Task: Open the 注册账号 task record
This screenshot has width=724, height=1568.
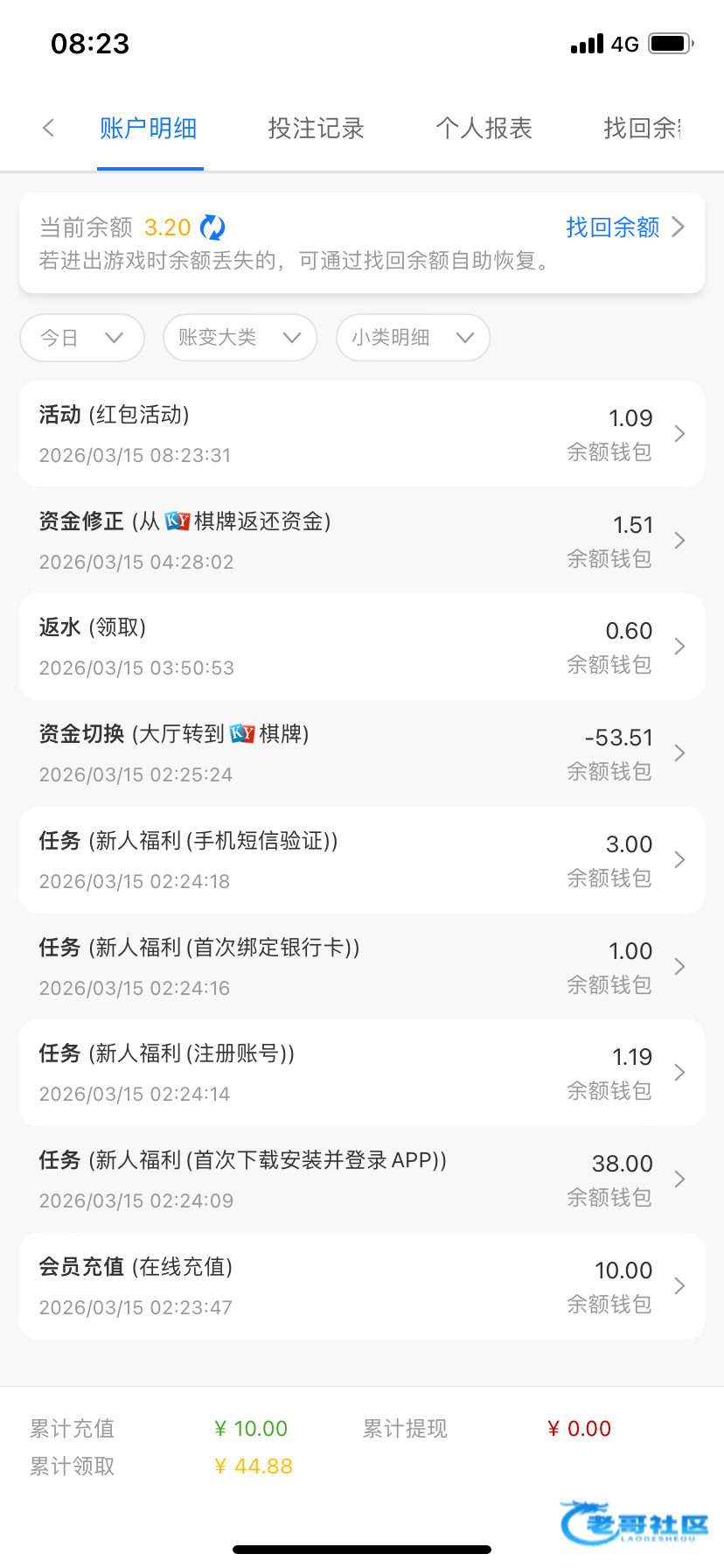Action: click(362, 1073)
